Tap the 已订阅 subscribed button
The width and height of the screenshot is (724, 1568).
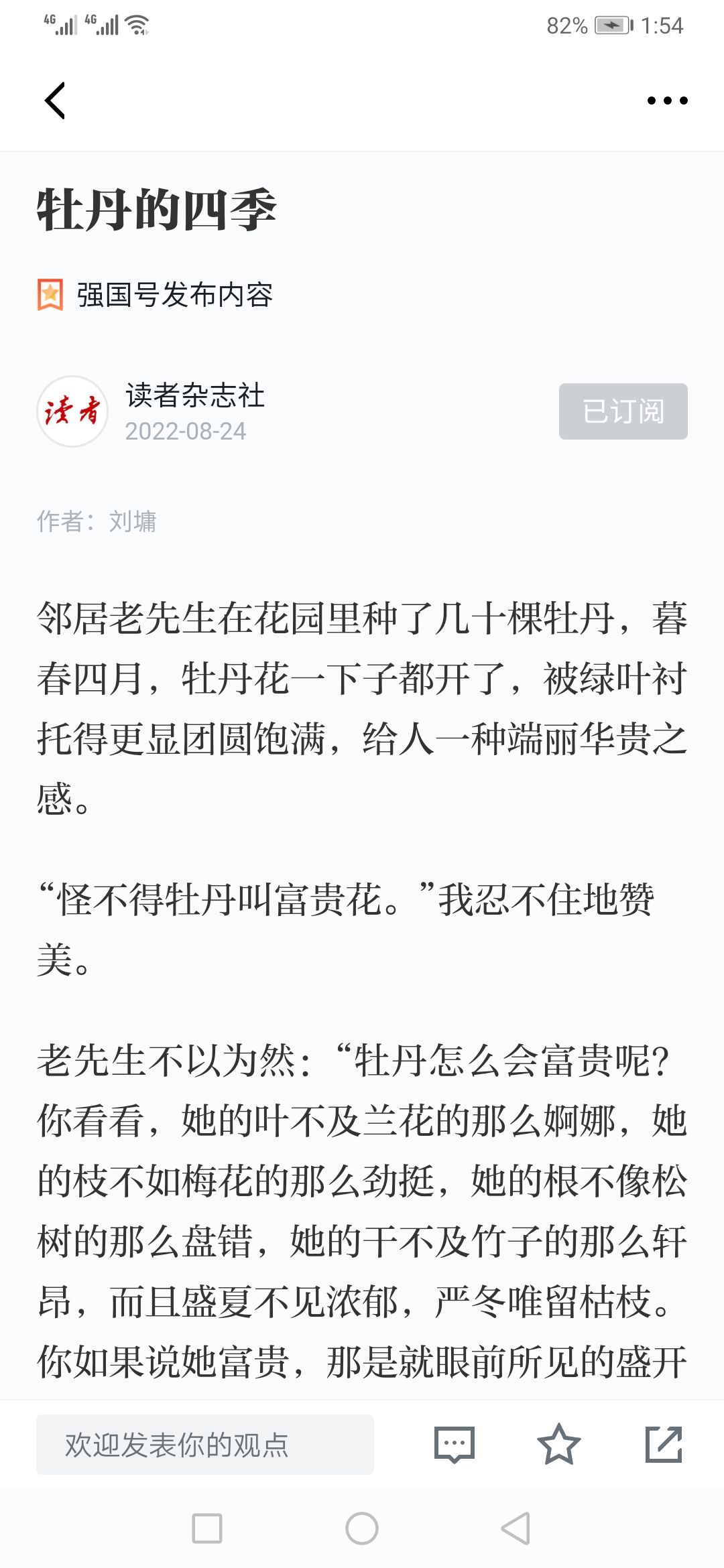[623, 411]
